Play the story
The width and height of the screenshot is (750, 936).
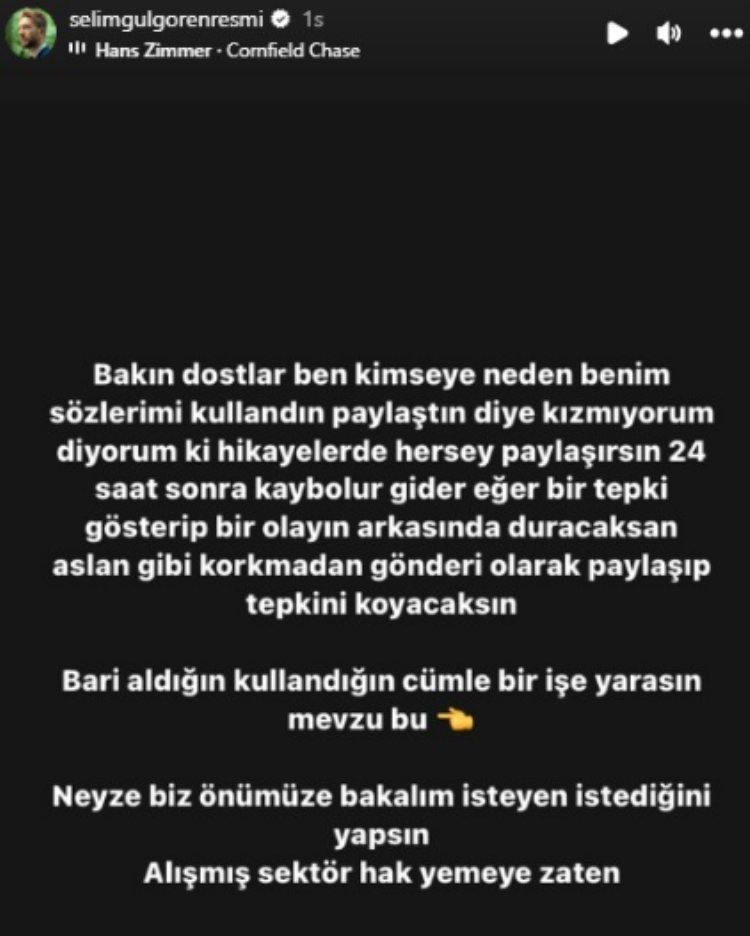click(617, 33)
